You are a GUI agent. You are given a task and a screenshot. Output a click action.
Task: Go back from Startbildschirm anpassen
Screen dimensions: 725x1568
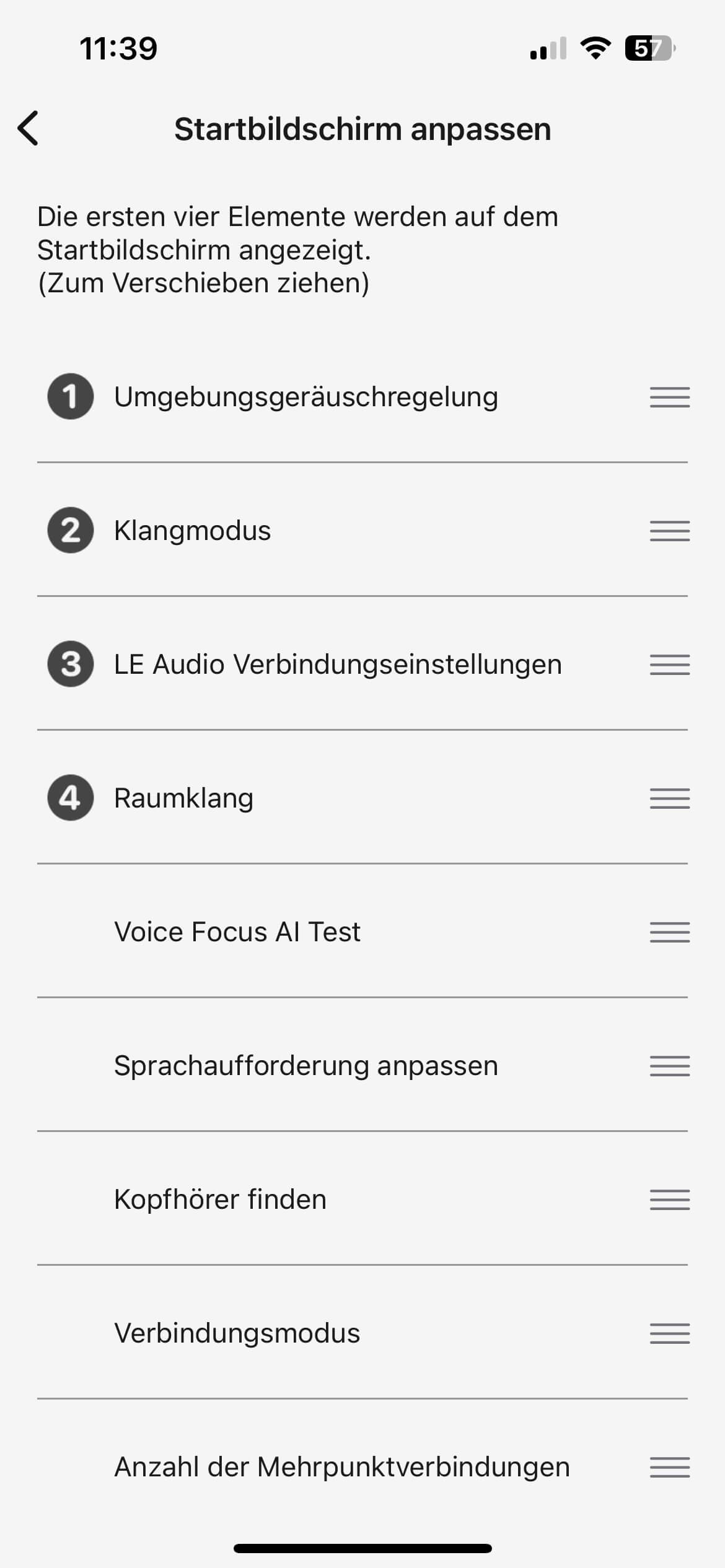point(29,129)
